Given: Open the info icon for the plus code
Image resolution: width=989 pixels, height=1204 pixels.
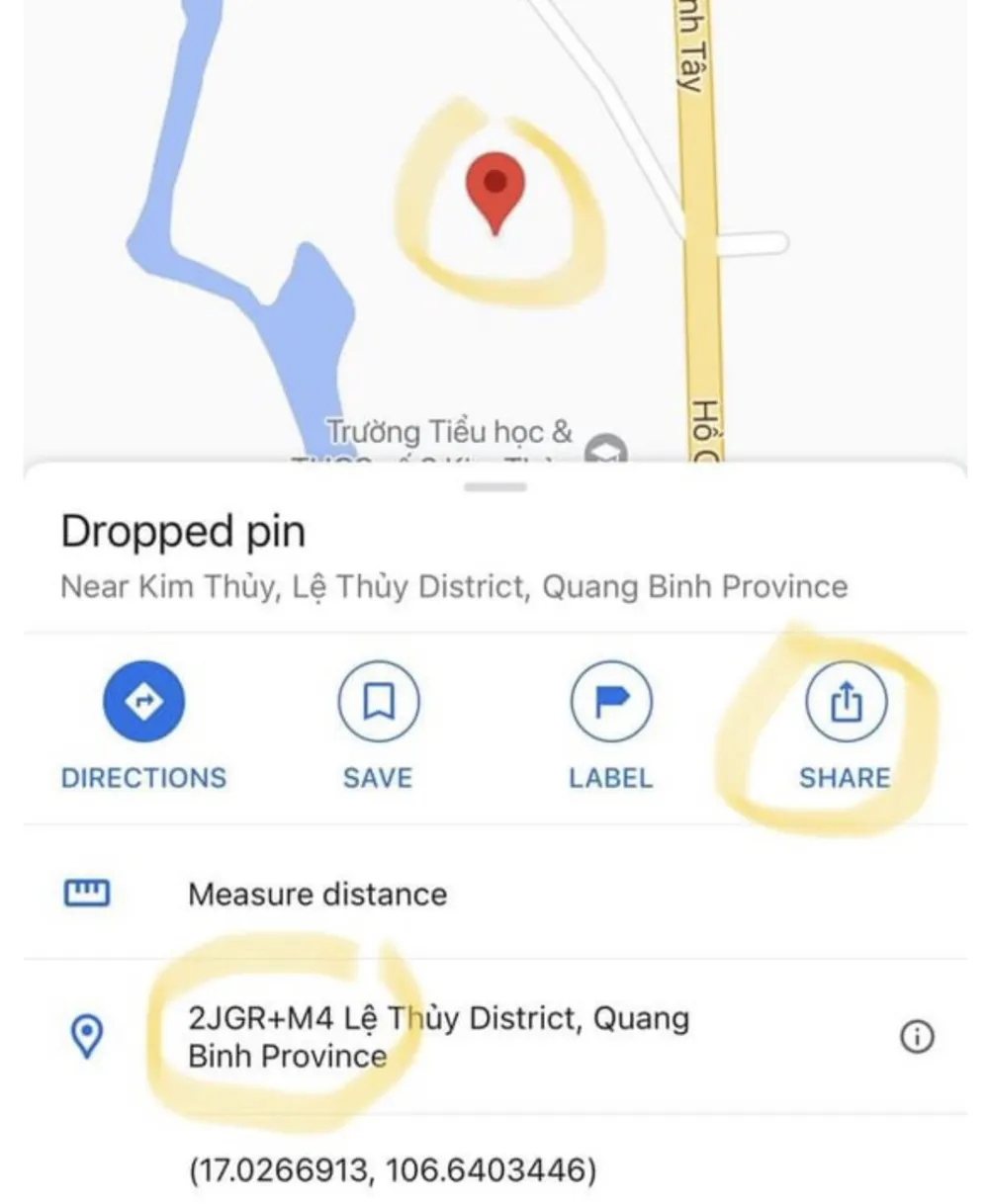Looking at the screenshot, I should point(918,1036).
